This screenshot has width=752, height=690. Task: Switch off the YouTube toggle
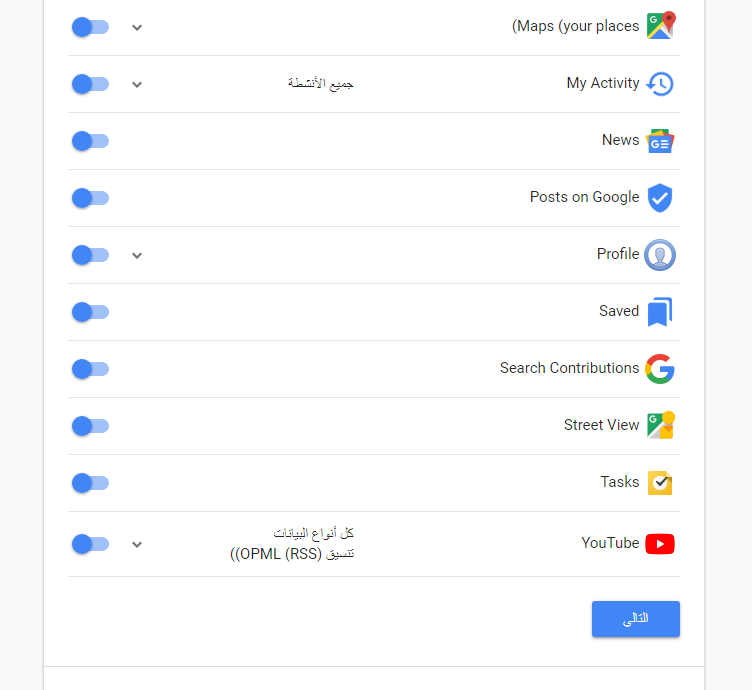(x=90, y=544)
